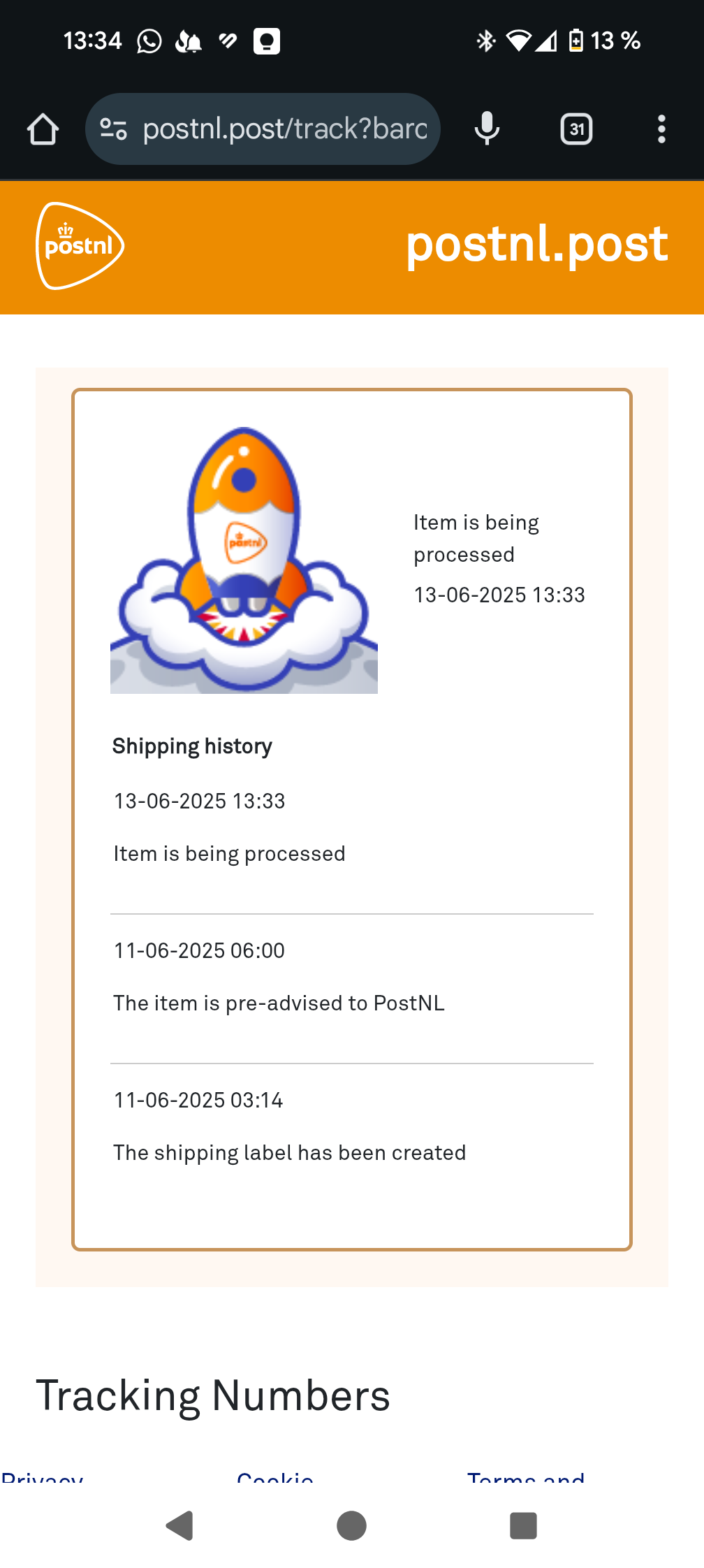Open the Cookie link in the footer
Screen dimensions: 704x1568
point(275,1476)
